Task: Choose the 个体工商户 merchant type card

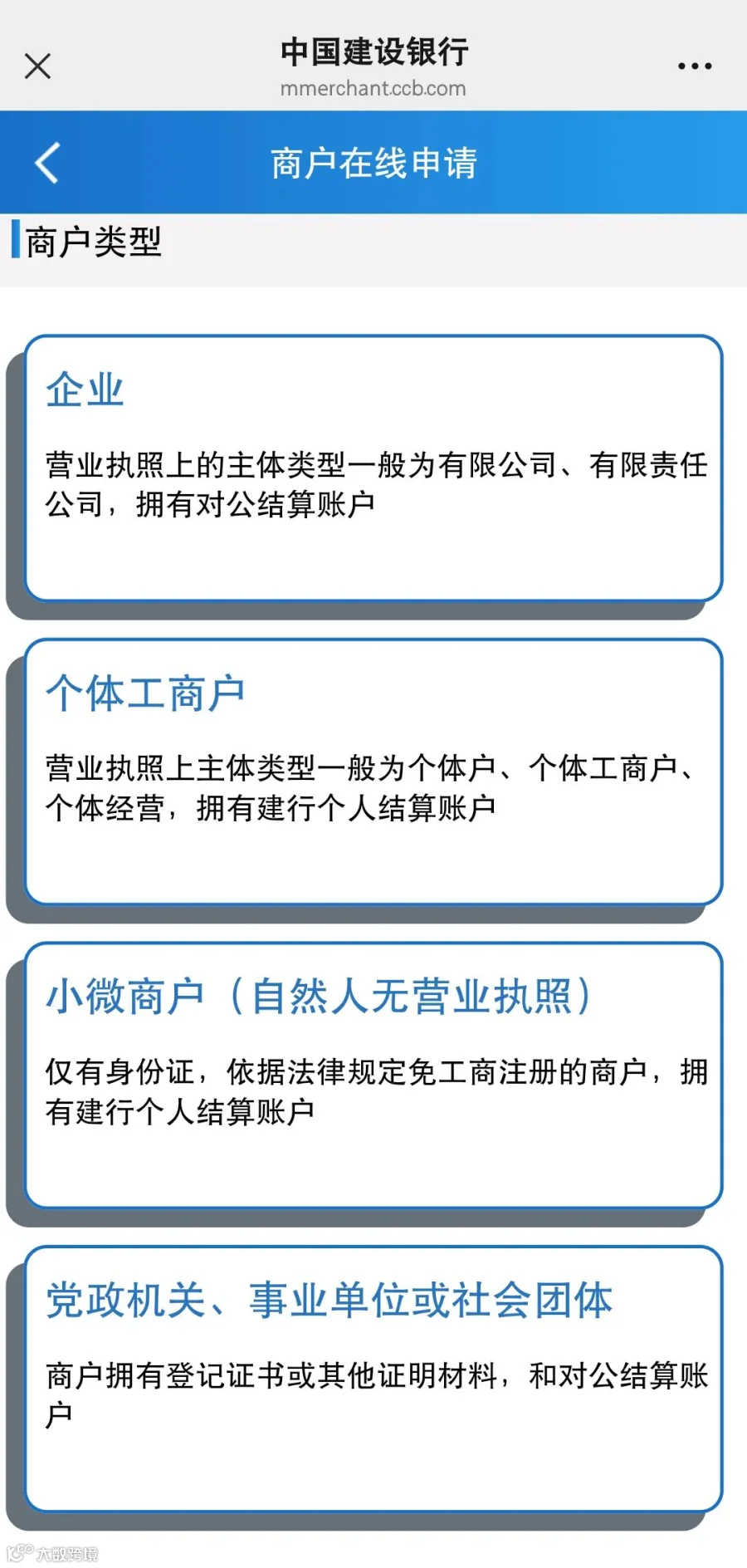Action: coord(373,772)
